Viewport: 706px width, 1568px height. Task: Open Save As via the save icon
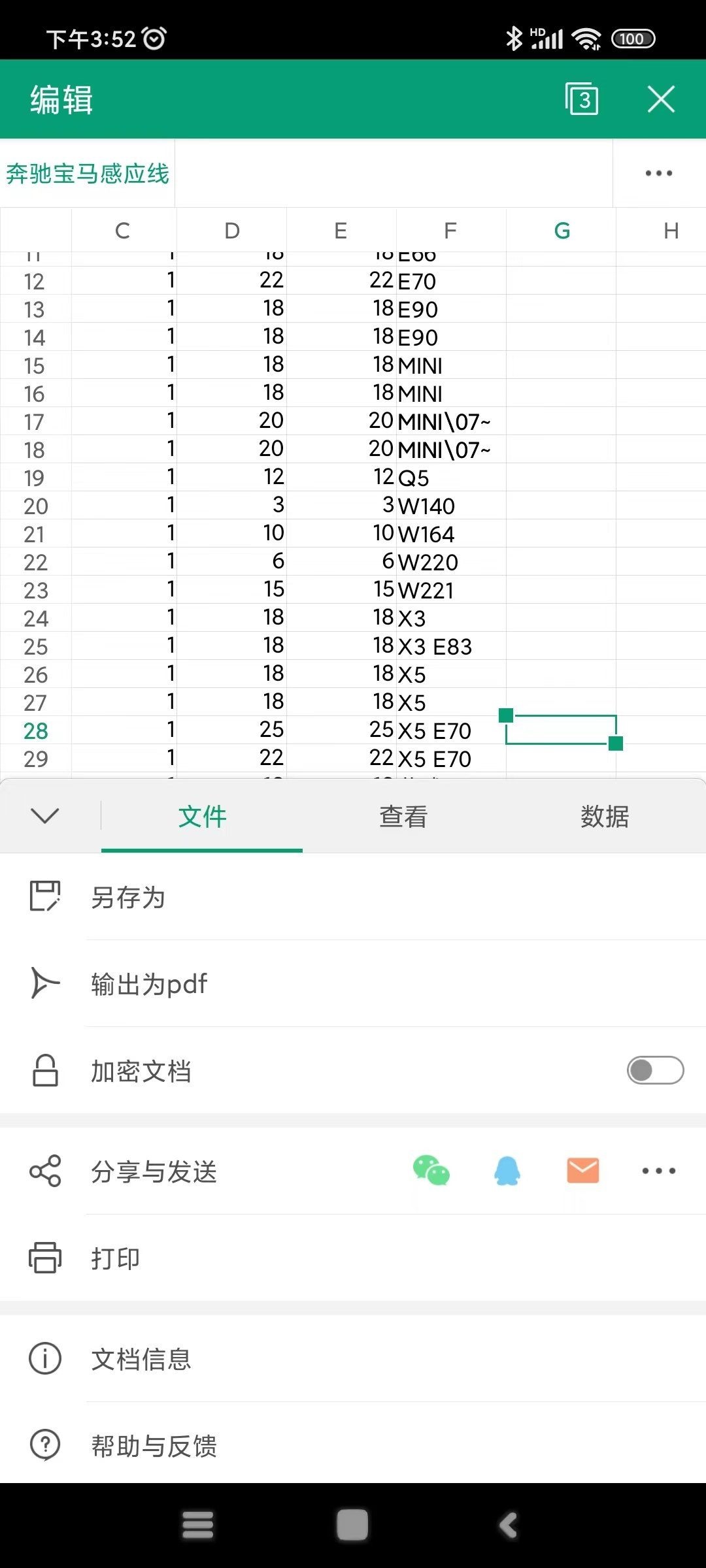pos(44,897)
